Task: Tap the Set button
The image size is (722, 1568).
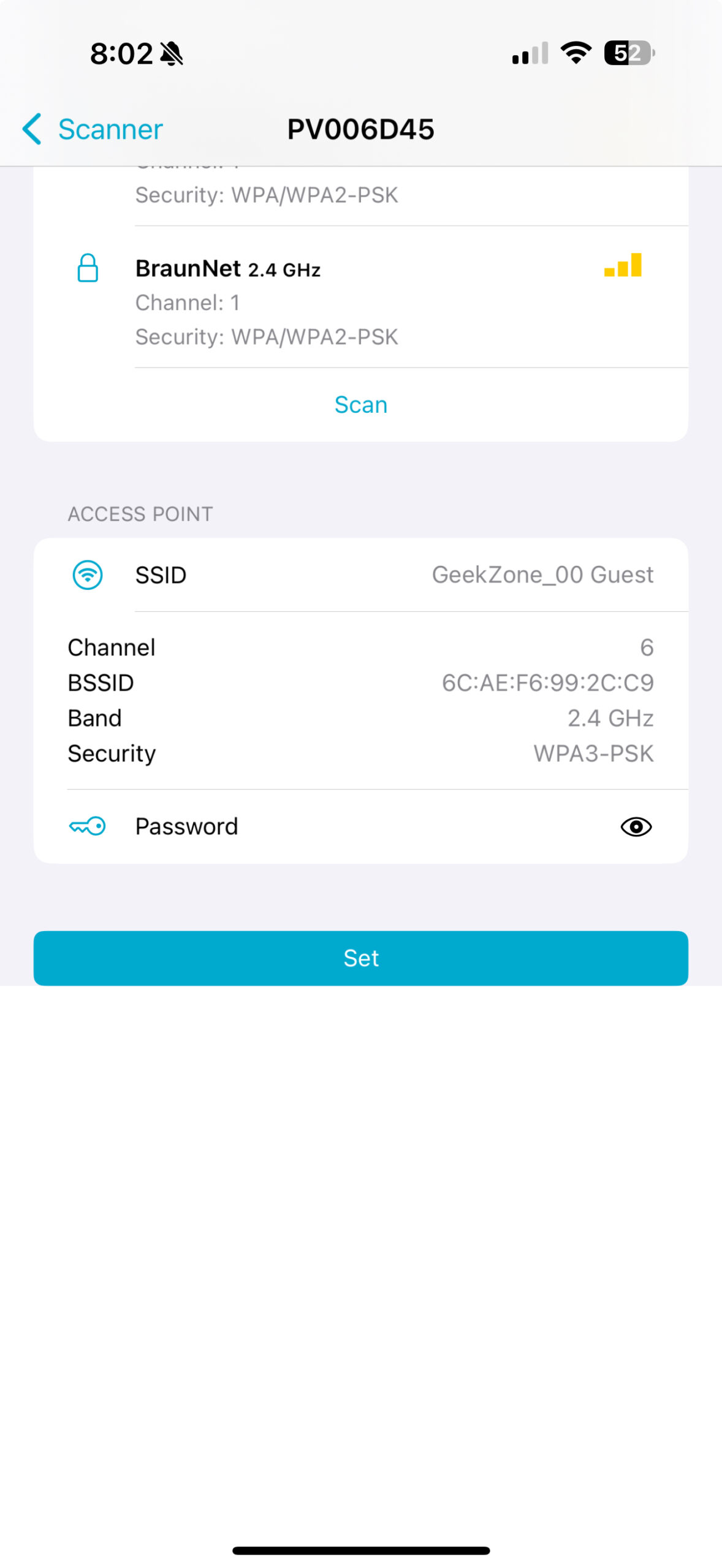Action: 360,958
